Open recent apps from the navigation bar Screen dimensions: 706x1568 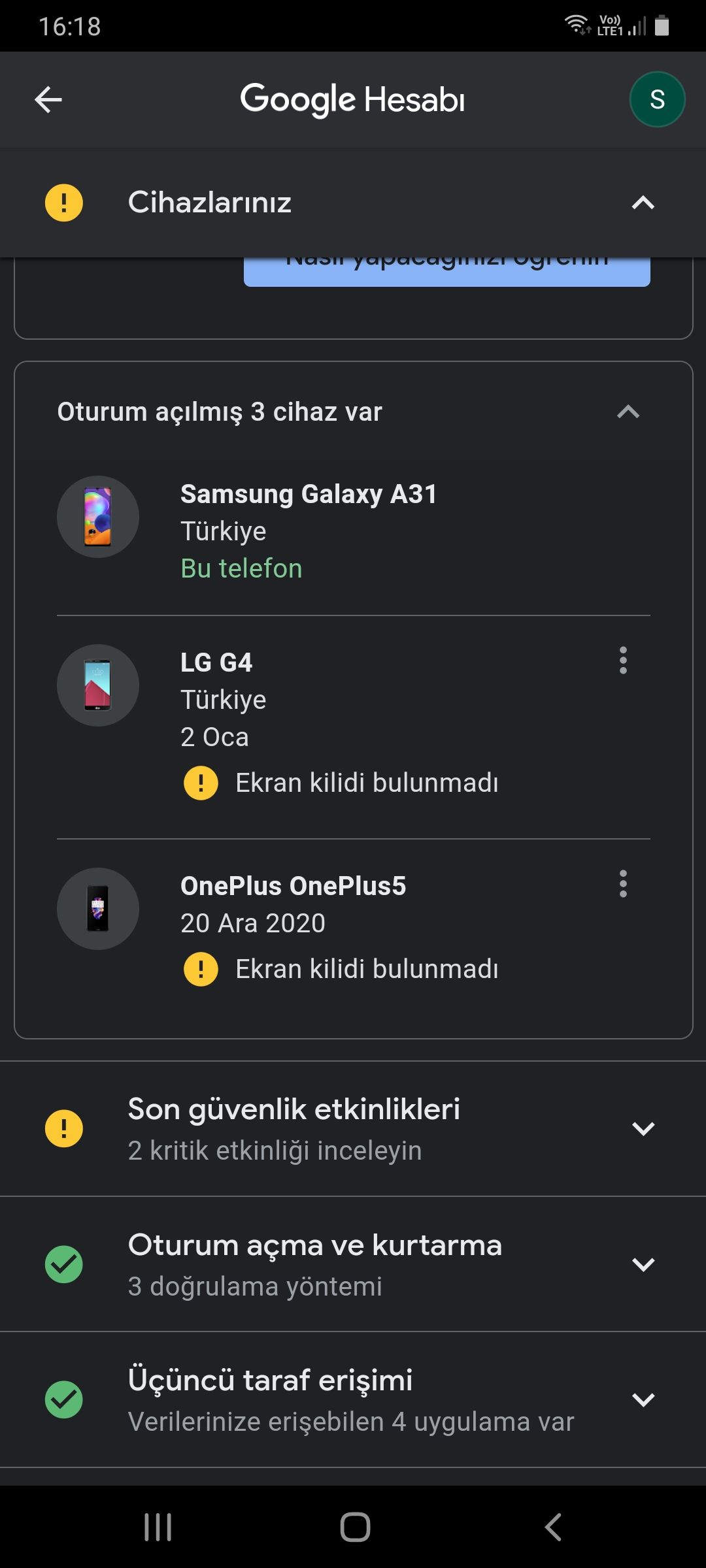(158, 1527)
